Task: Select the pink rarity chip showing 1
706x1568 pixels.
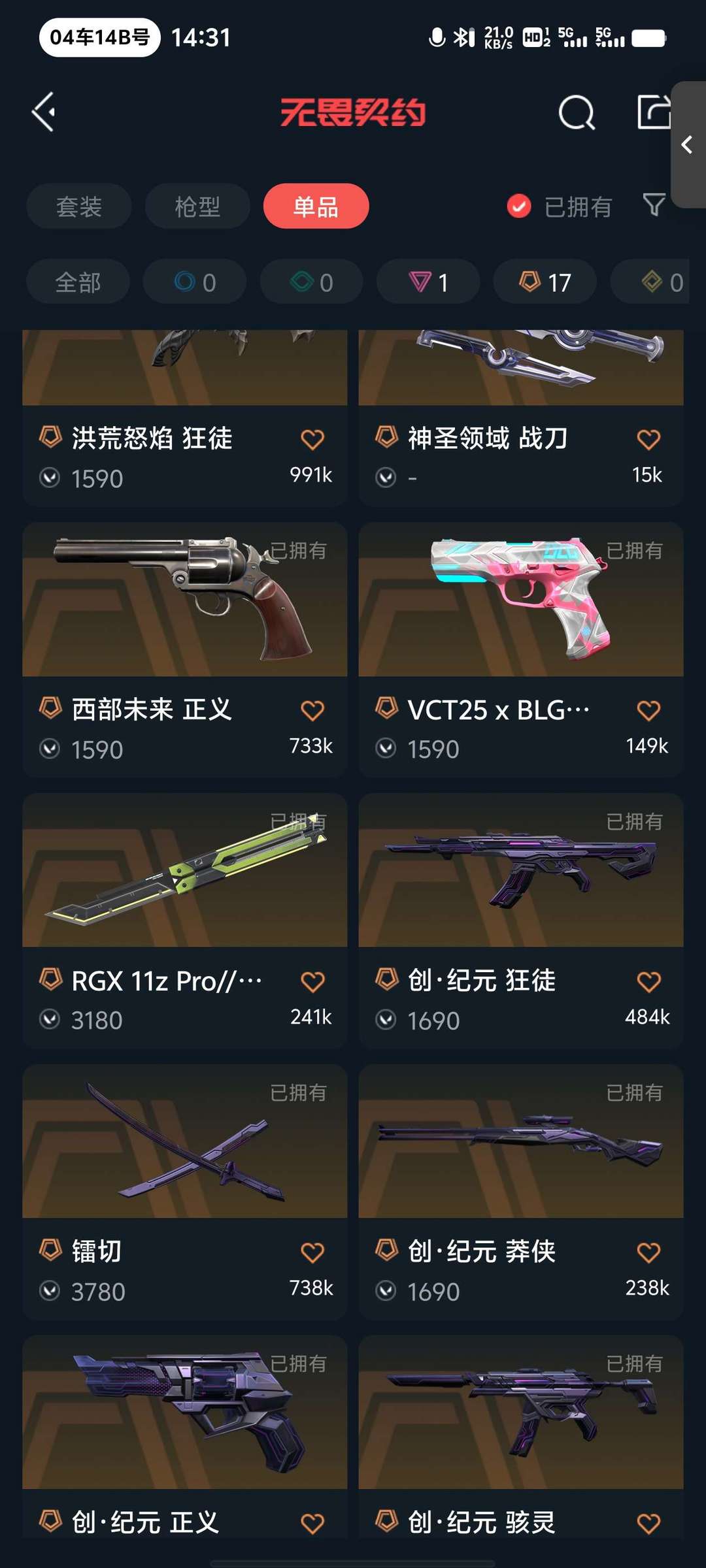Action: pos(428,282)
